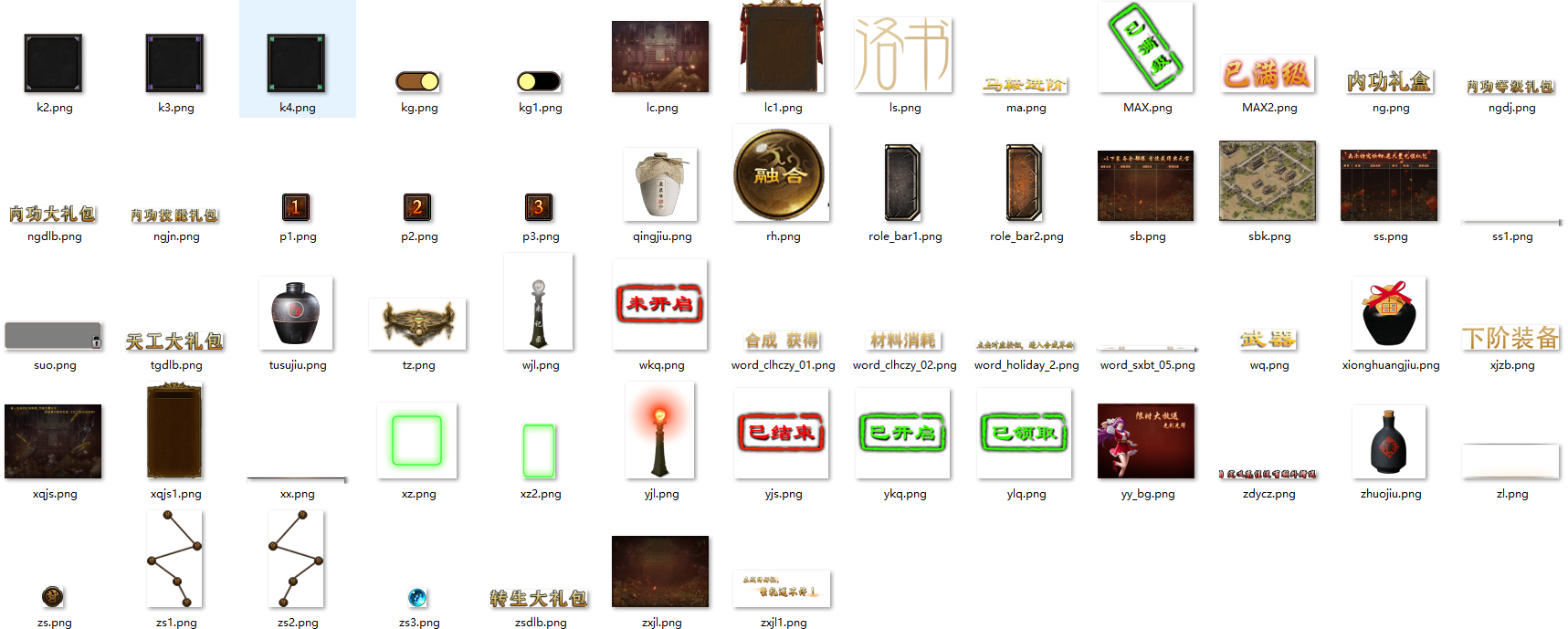Open the lc.png image file
Image resolution: width=1568 pixels, height=629 pixels.
pos(660,57)
